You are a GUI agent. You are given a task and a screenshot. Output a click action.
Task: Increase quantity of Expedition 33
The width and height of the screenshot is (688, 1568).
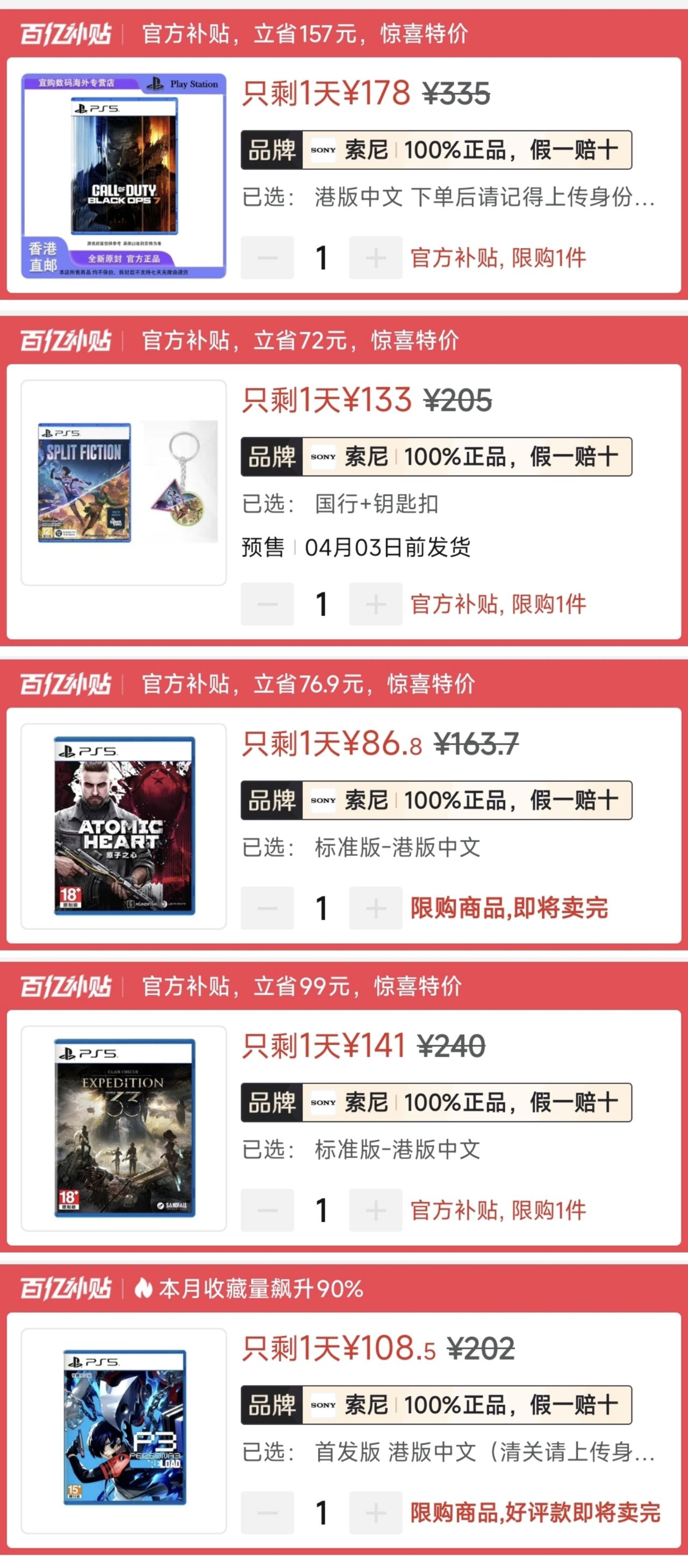click(375, 1210)
